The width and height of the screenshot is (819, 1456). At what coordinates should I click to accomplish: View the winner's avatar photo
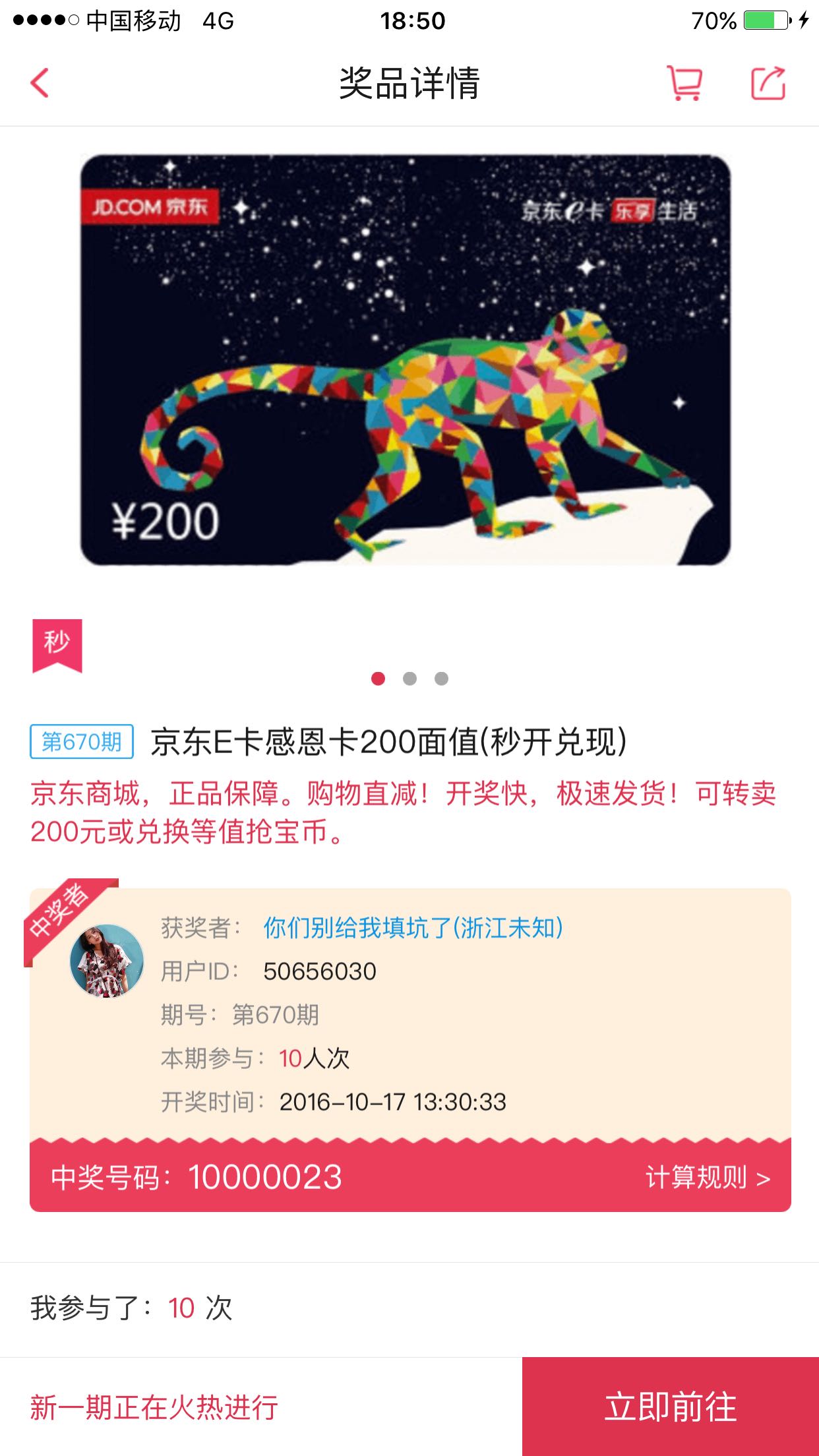tap(107, 961)
